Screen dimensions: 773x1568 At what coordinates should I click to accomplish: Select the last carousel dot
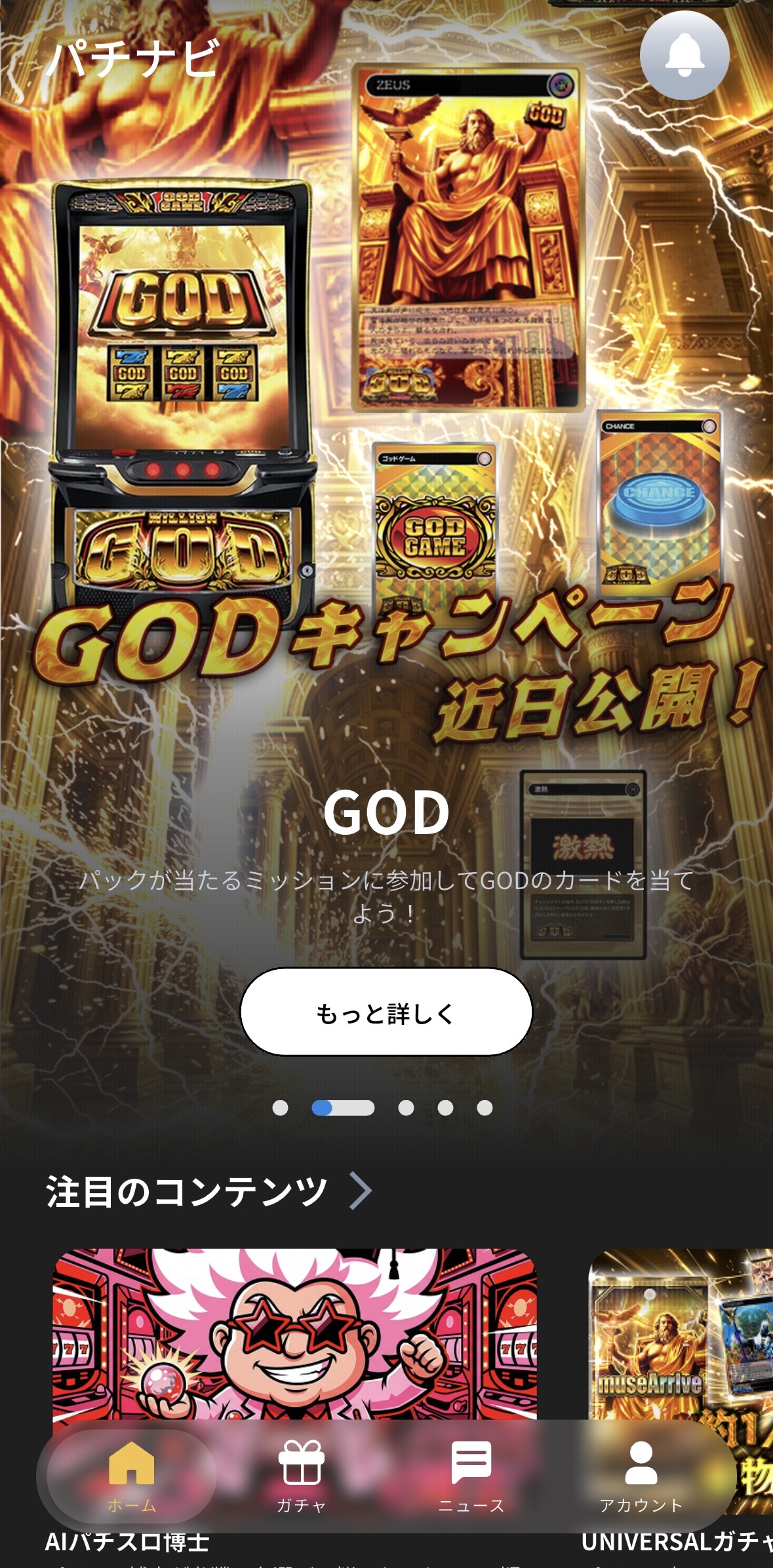pos(485,1107)
